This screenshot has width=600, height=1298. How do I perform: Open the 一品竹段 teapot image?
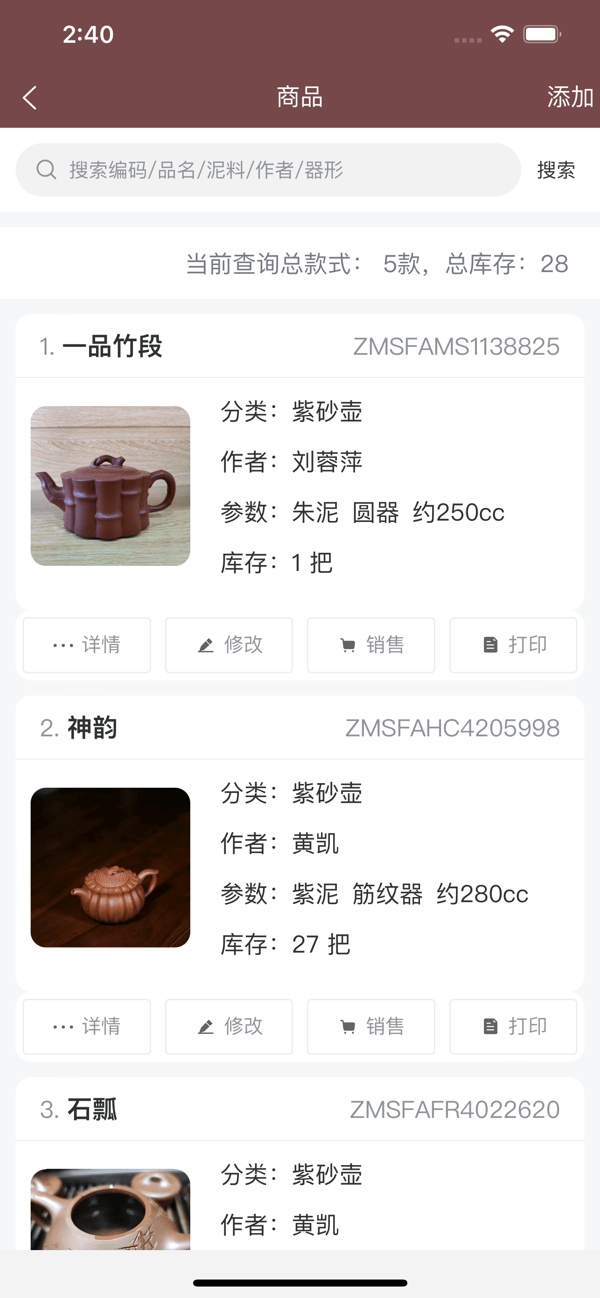tap(110, 486)
